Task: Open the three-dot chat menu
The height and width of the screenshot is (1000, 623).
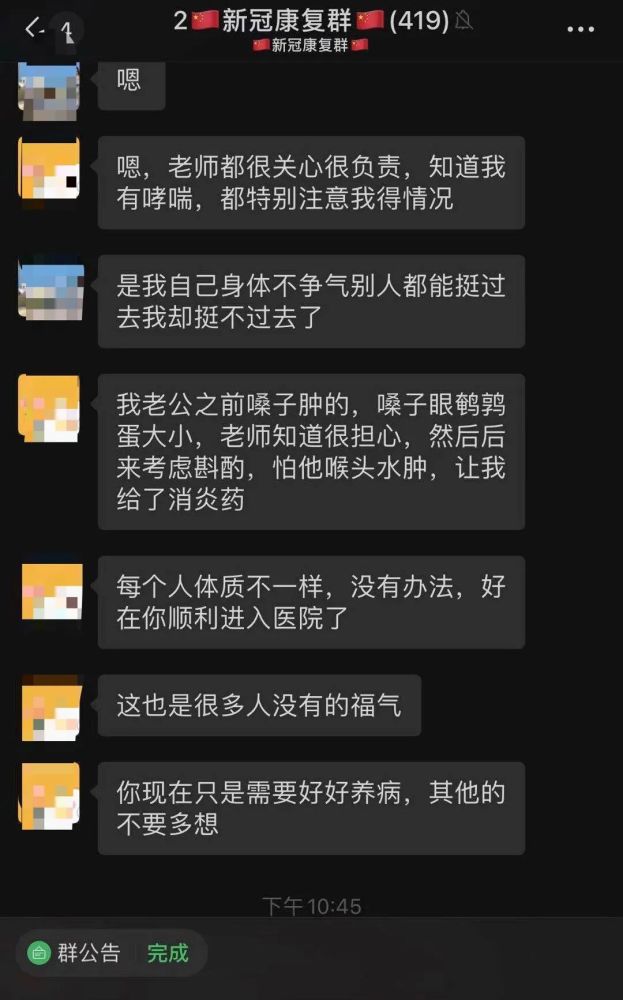Action: pyautogui.click(x=581, y=29)
